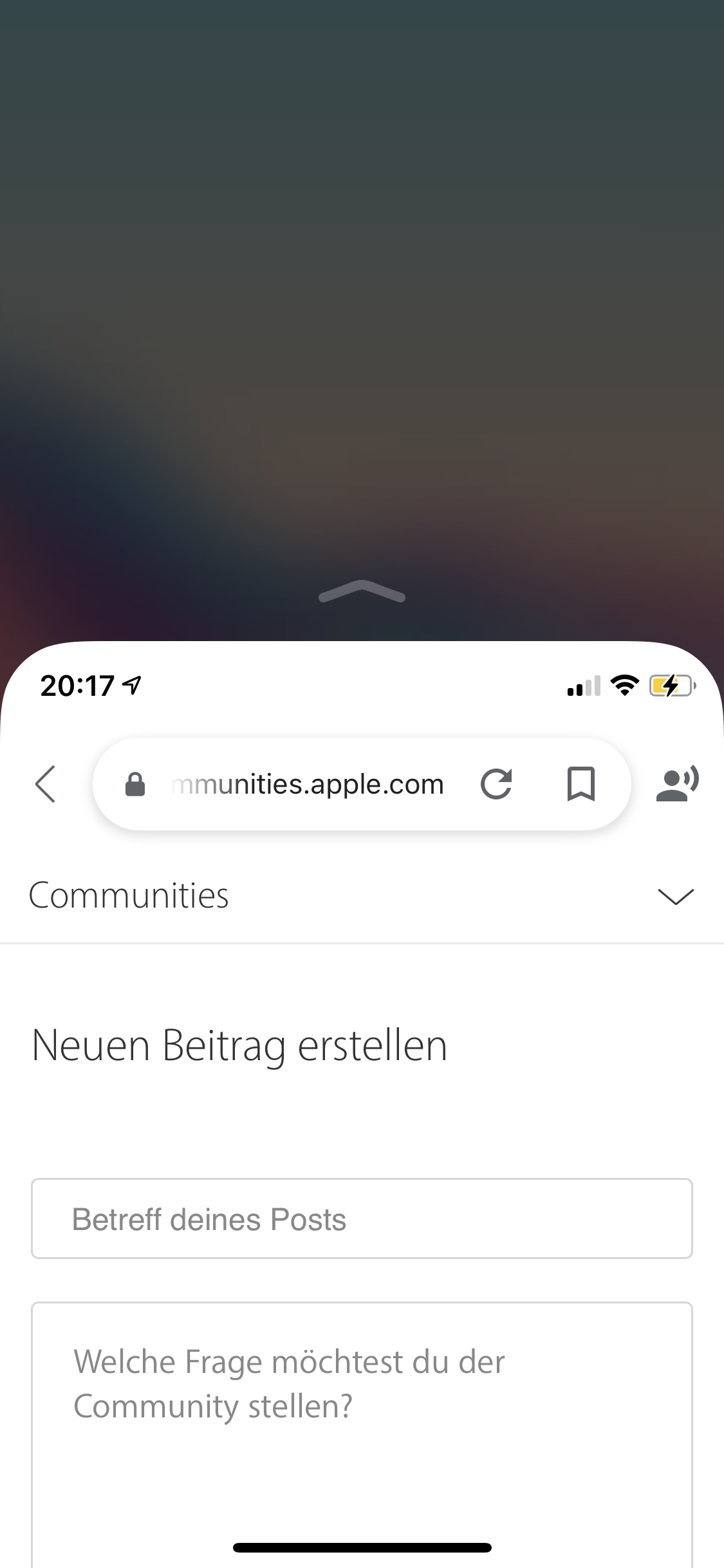Go back with the browser back arrow

[45, 784]
